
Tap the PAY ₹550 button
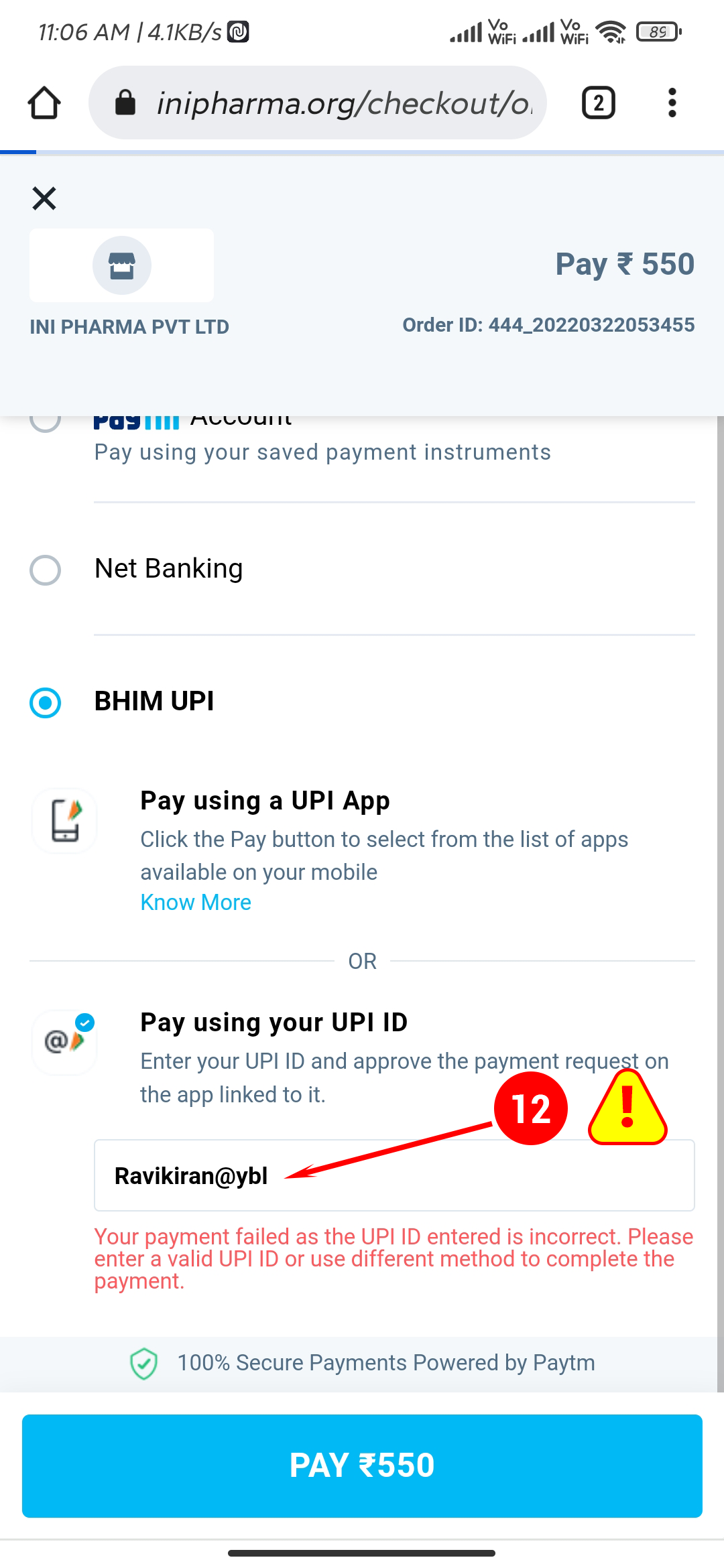[x=362, y=1465]
